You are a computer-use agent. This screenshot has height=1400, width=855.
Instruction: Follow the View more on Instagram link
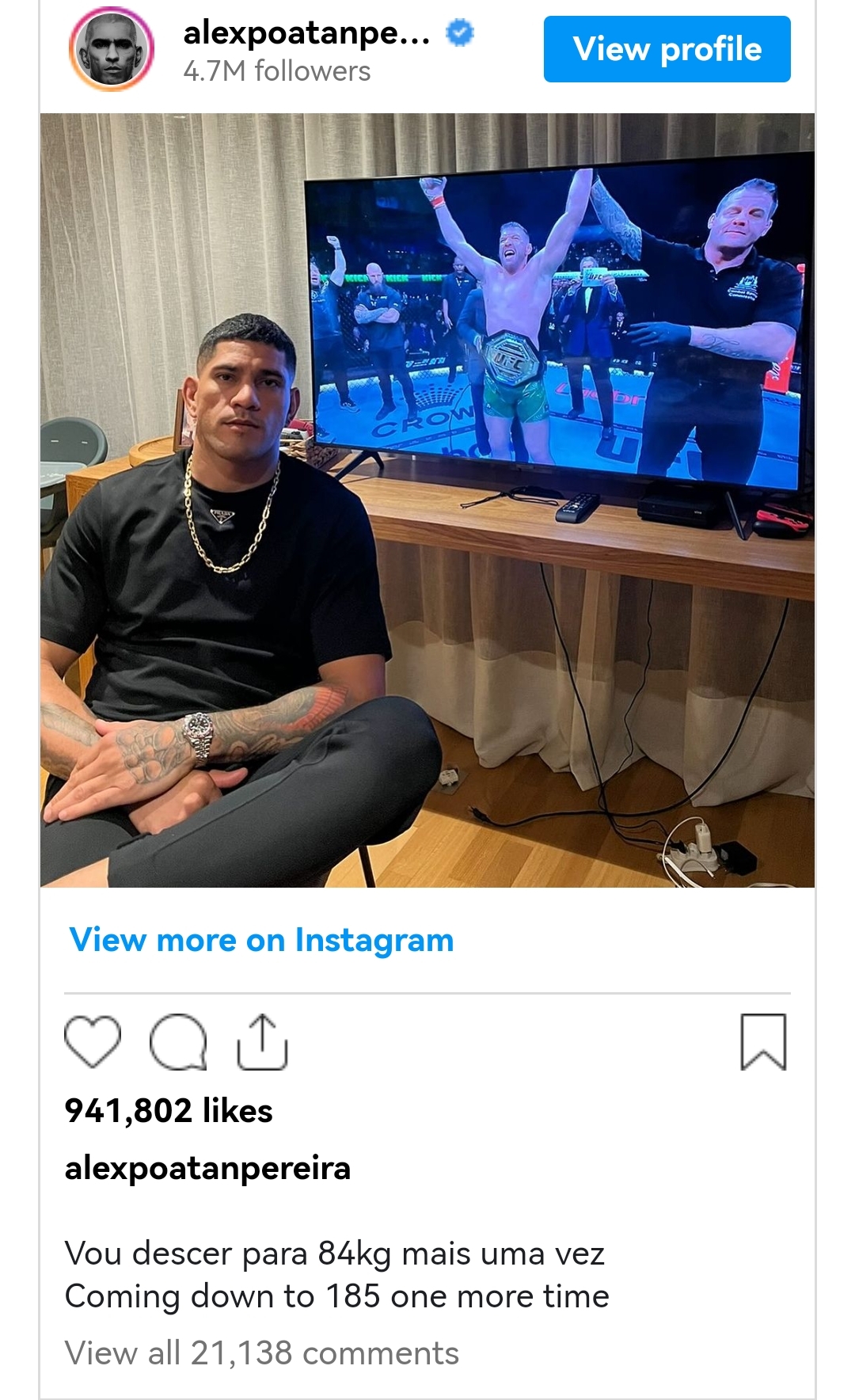[261, 940]
